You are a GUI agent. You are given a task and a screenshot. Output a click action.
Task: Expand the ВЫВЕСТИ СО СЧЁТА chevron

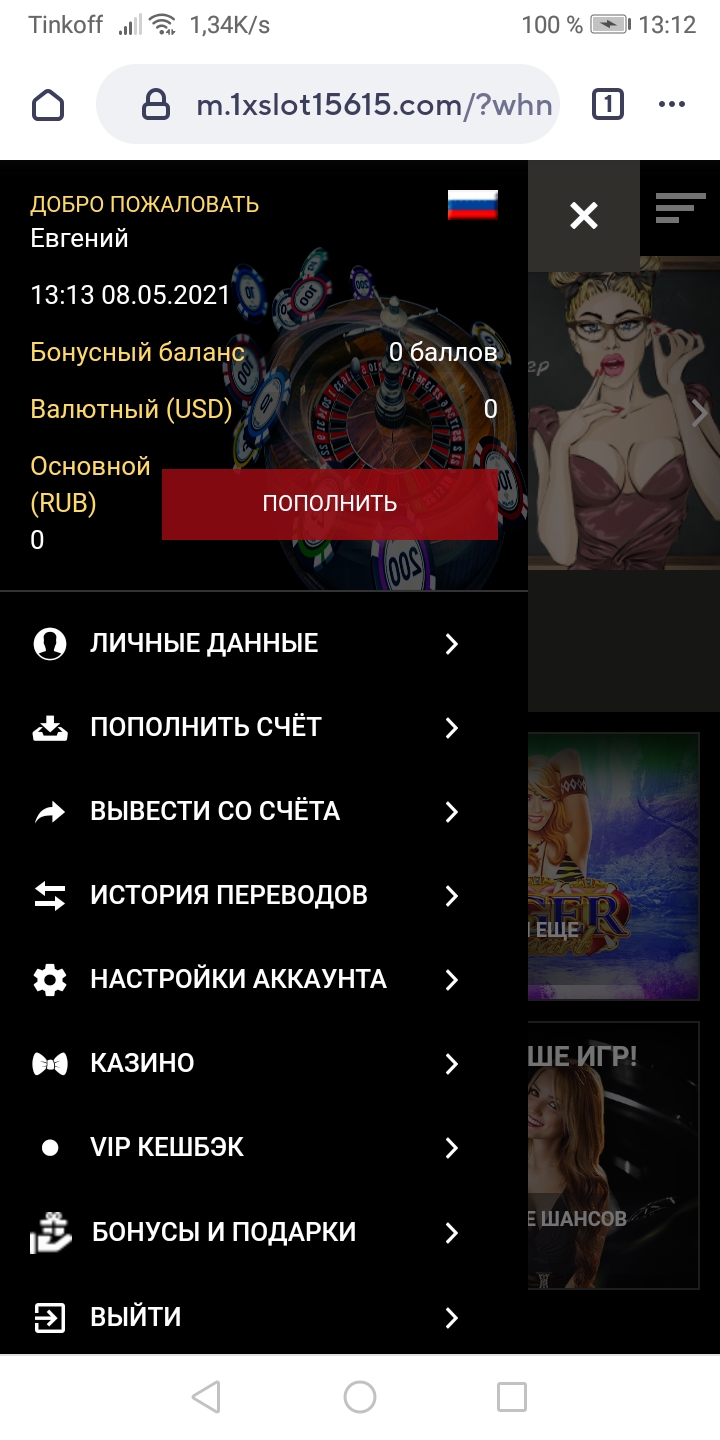coord(452,811)
